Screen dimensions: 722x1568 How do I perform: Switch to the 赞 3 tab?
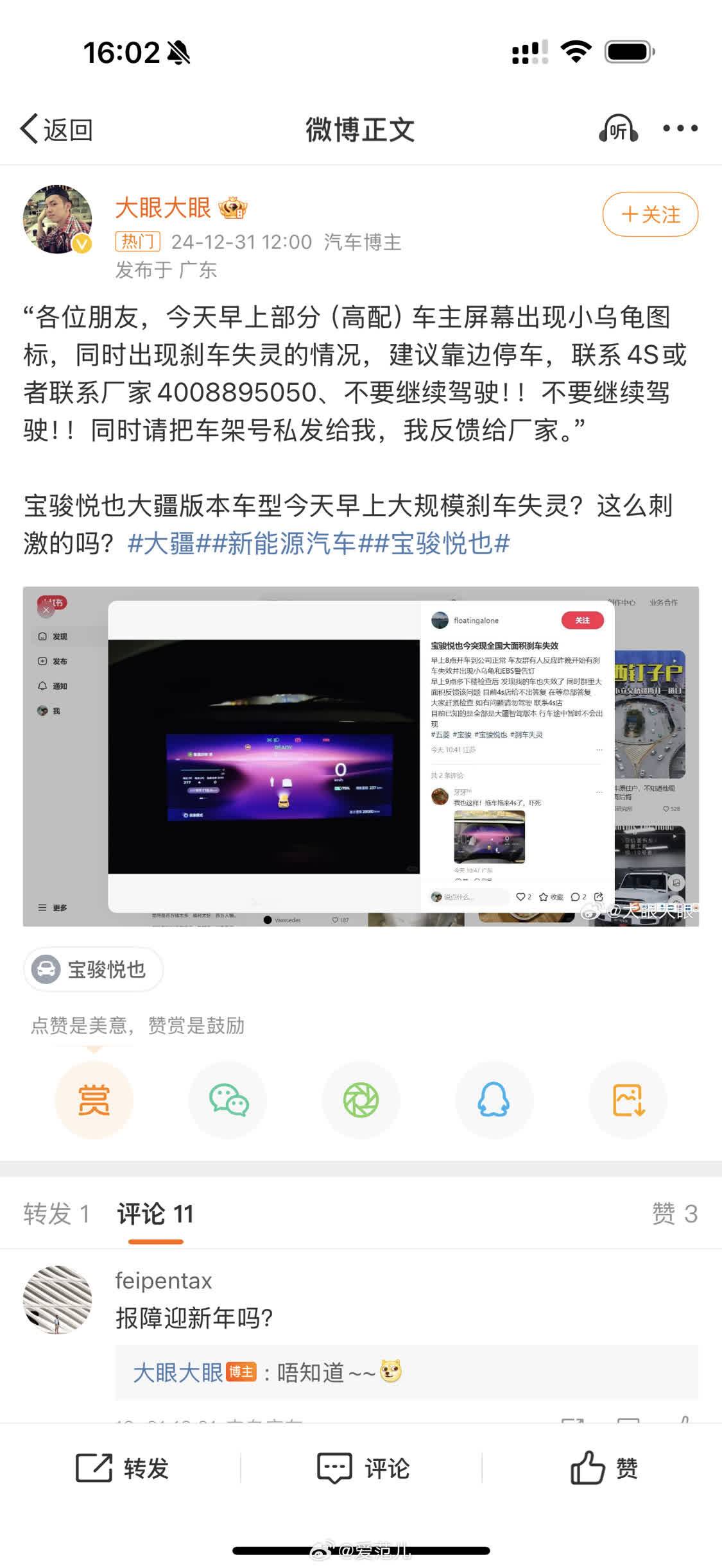[674, 1214]
